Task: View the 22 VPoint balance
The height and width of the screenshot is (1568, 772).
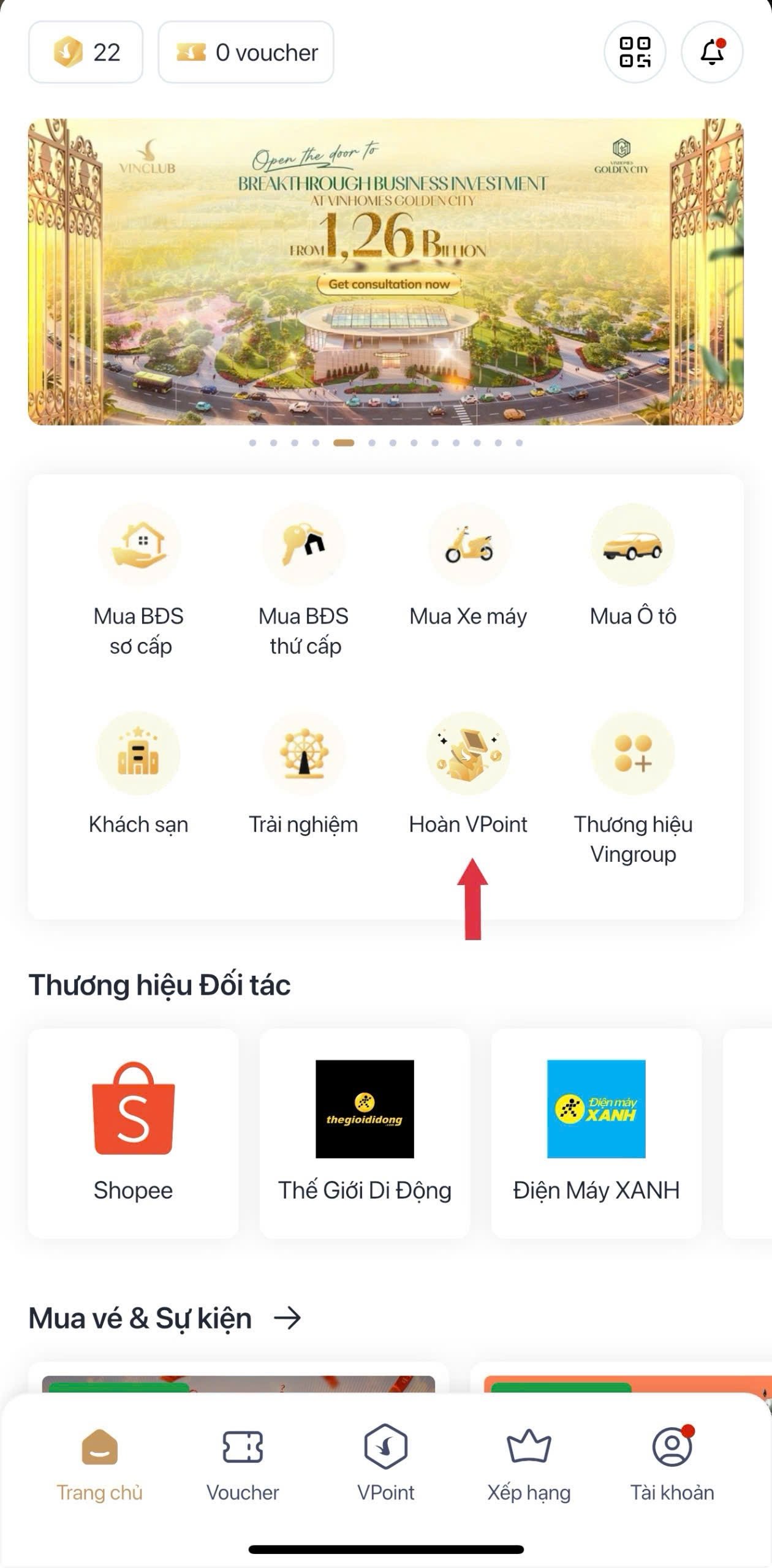Action: pos(86,52)
